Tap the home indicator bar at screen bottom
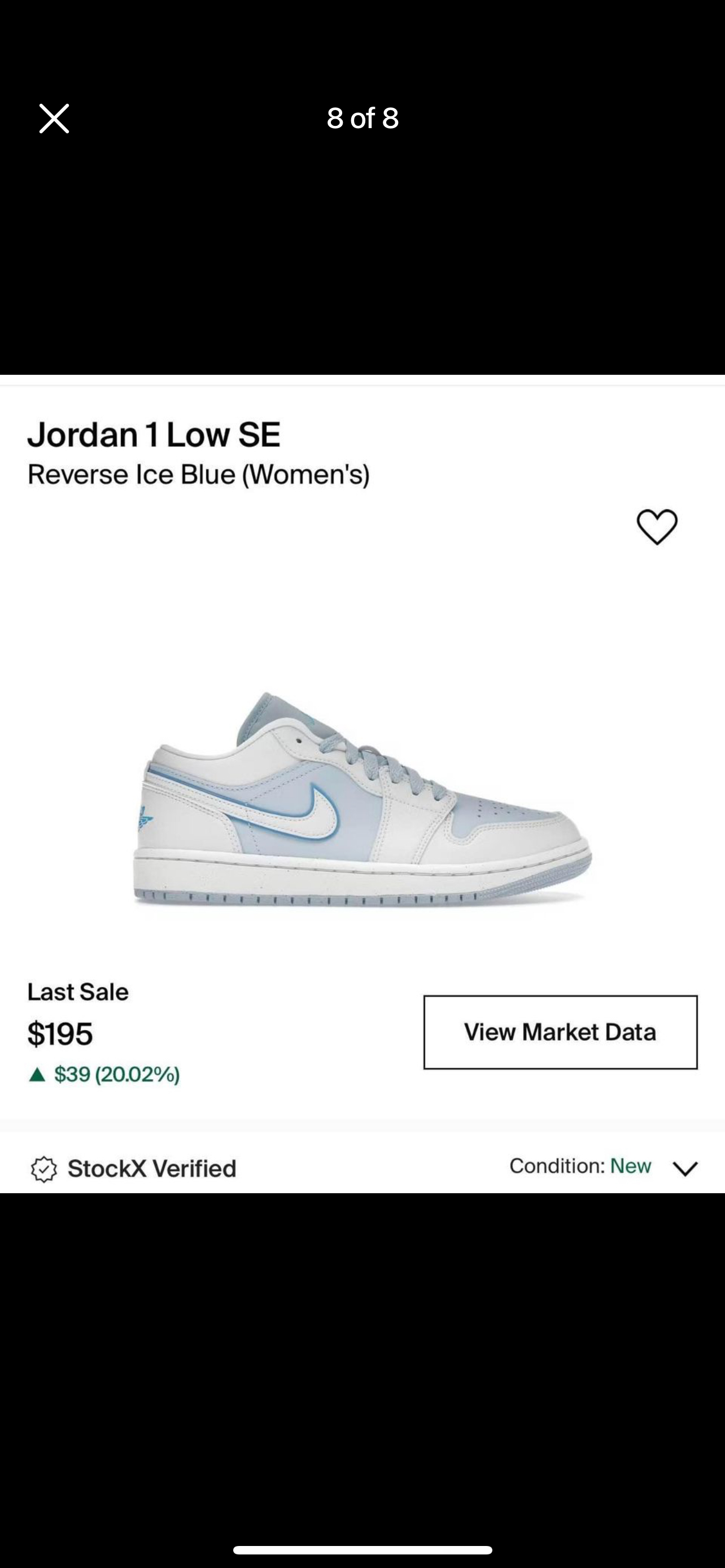The image size is (725, 1568). click(x=362, y=1549)
